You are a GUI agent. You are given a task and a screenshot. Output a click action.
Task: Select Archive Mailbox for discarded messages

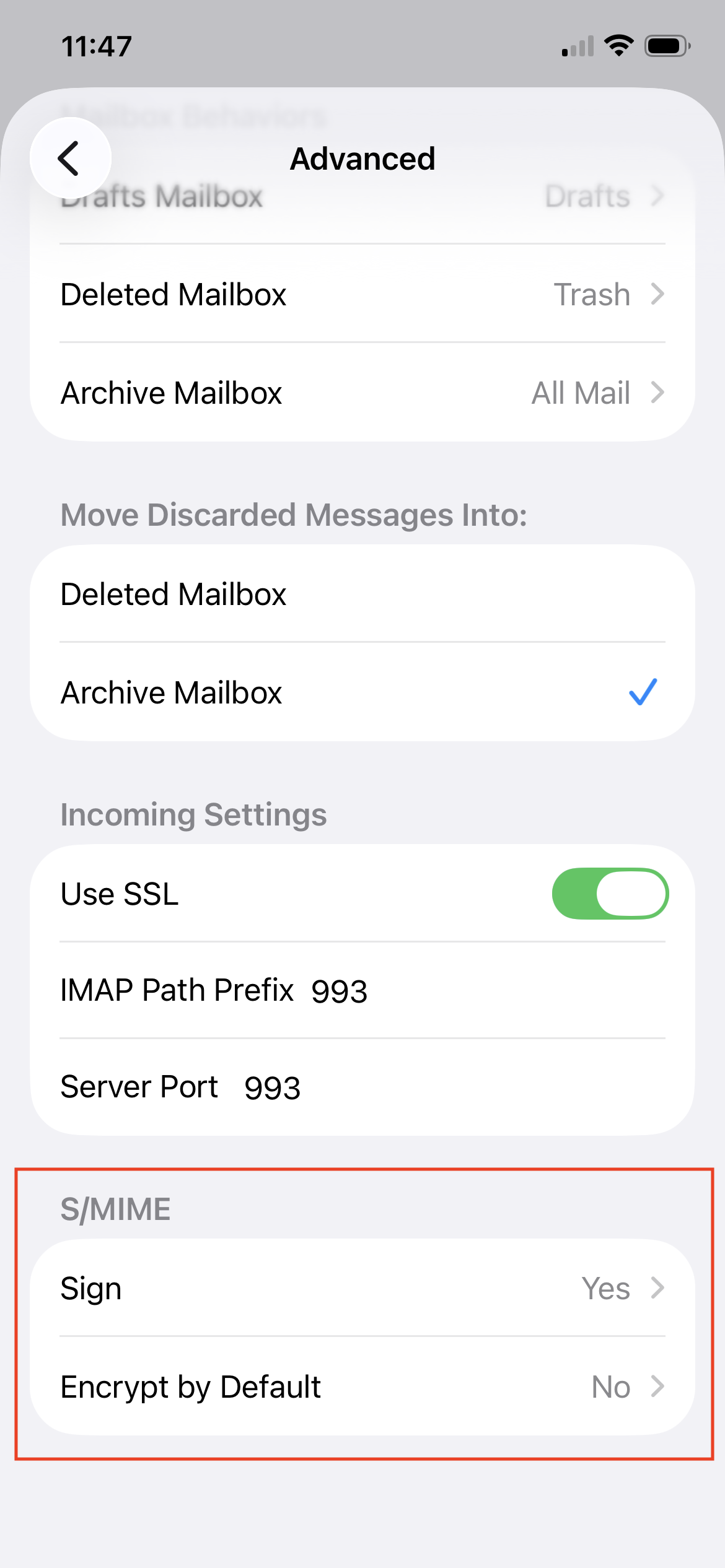[x=362, y=692]
